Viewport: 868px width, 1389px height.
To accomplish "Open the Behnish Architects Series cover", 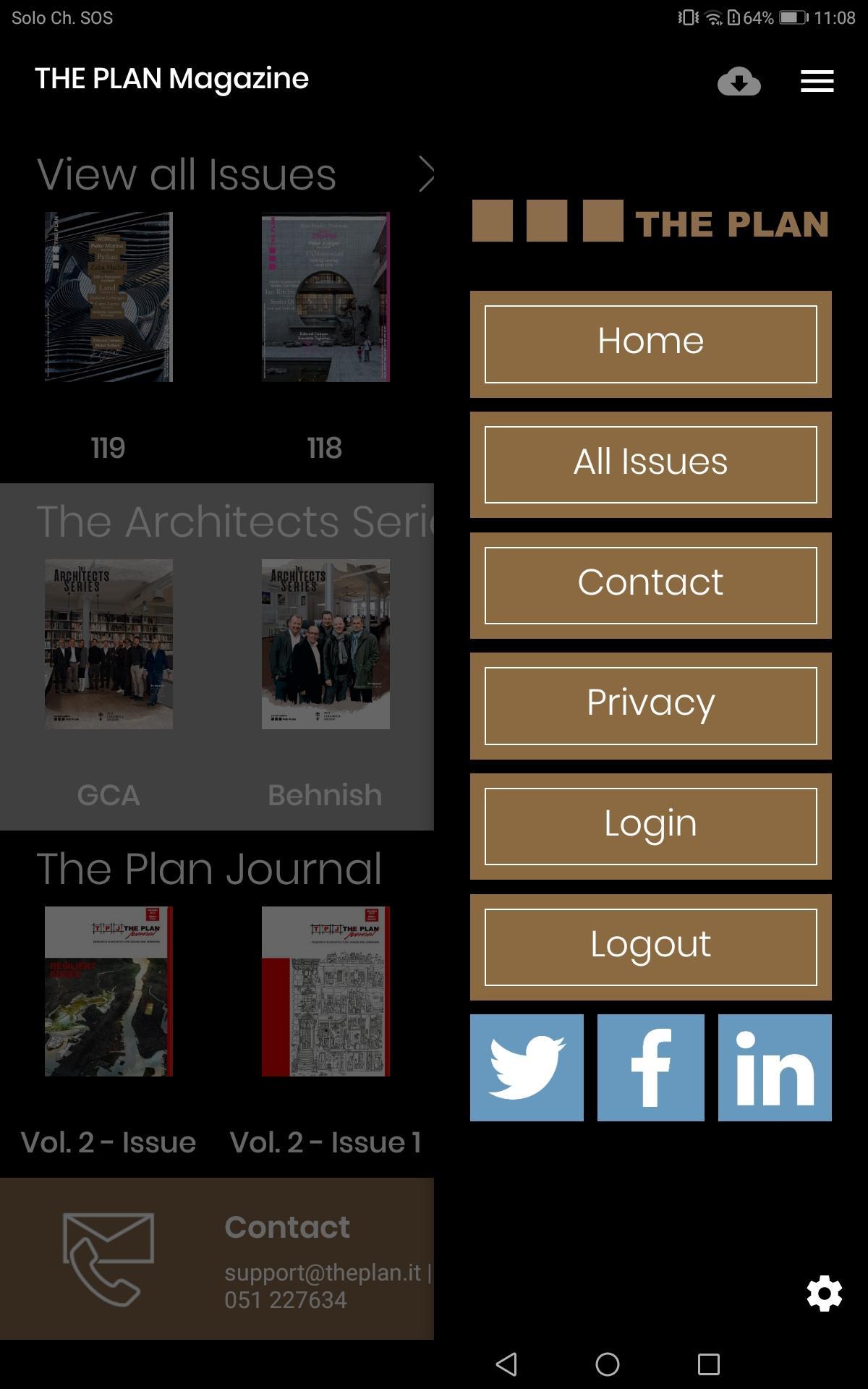I will 325,644.
